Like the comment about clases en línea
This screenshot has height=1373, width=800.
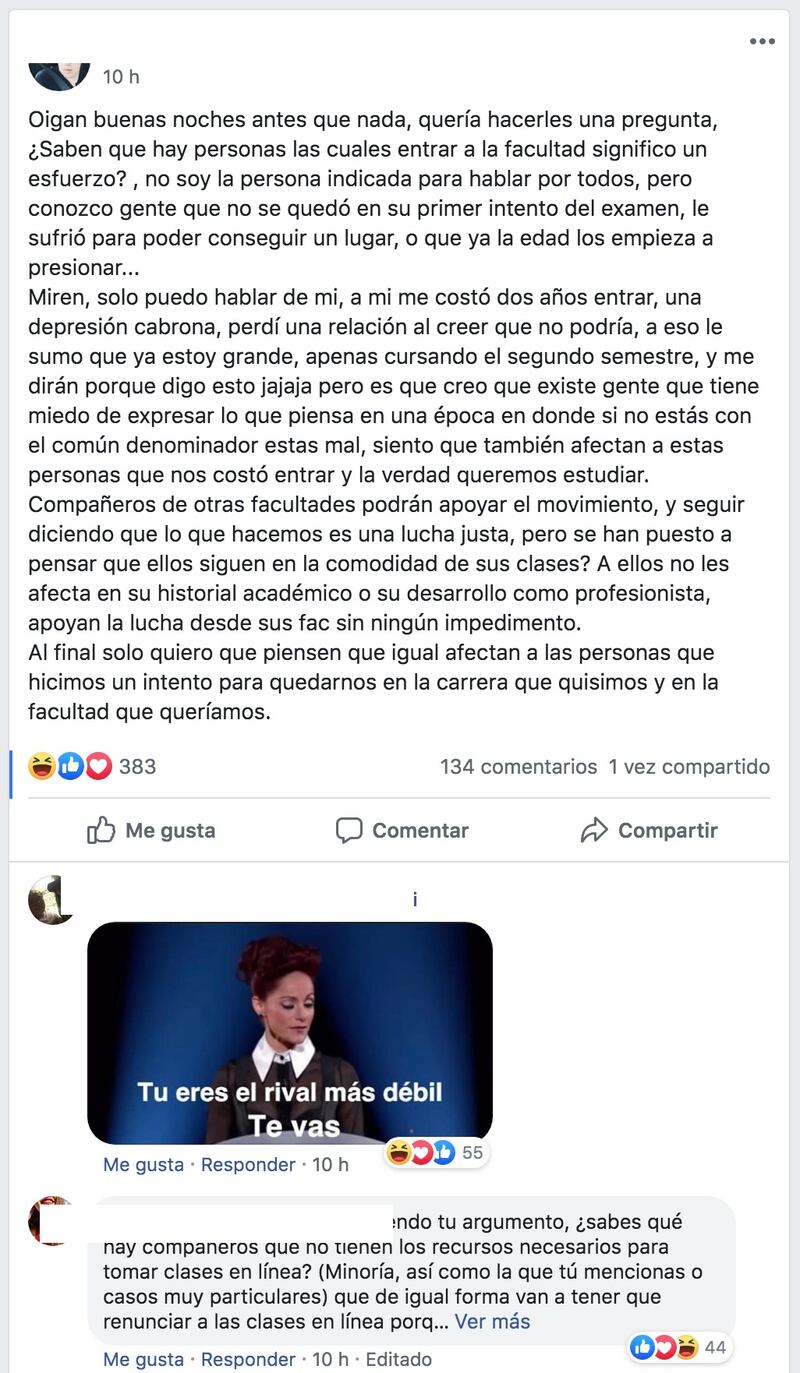click(143, 1360)
